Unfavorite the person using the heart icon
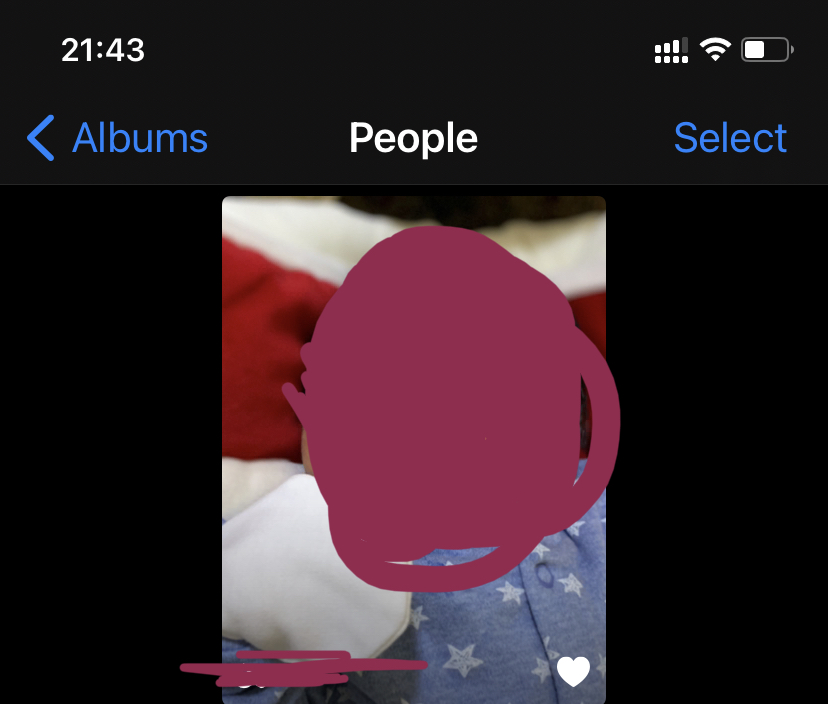This screenshot has width=828, height=704. 573,672
